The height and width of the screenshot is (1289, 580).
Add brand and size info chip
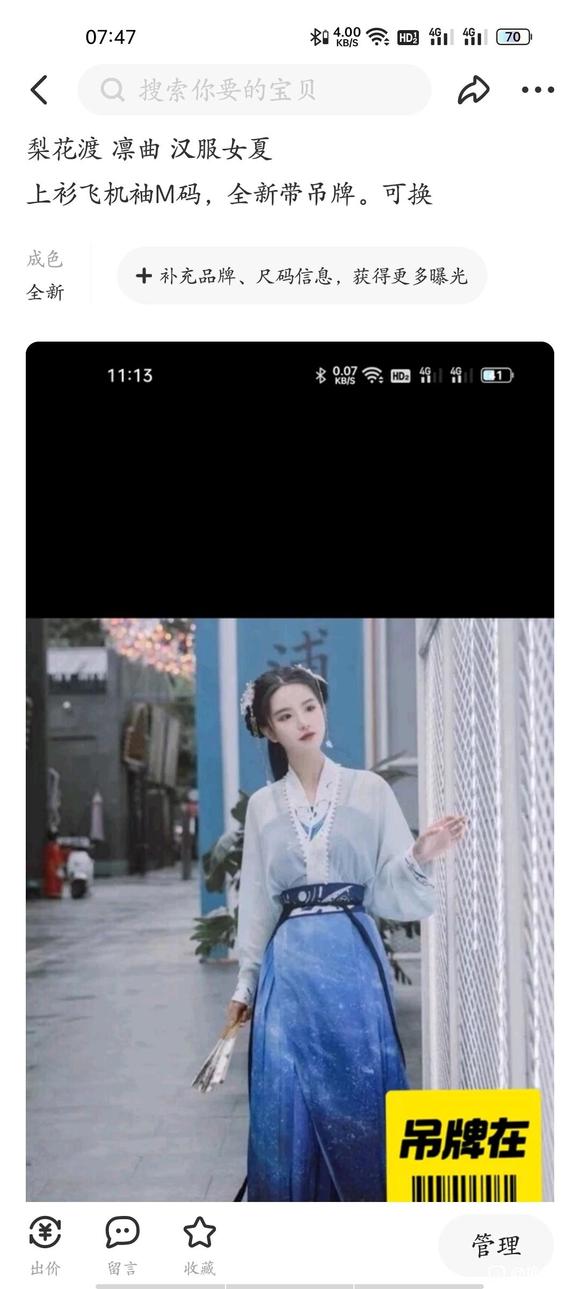coord(302,276)
